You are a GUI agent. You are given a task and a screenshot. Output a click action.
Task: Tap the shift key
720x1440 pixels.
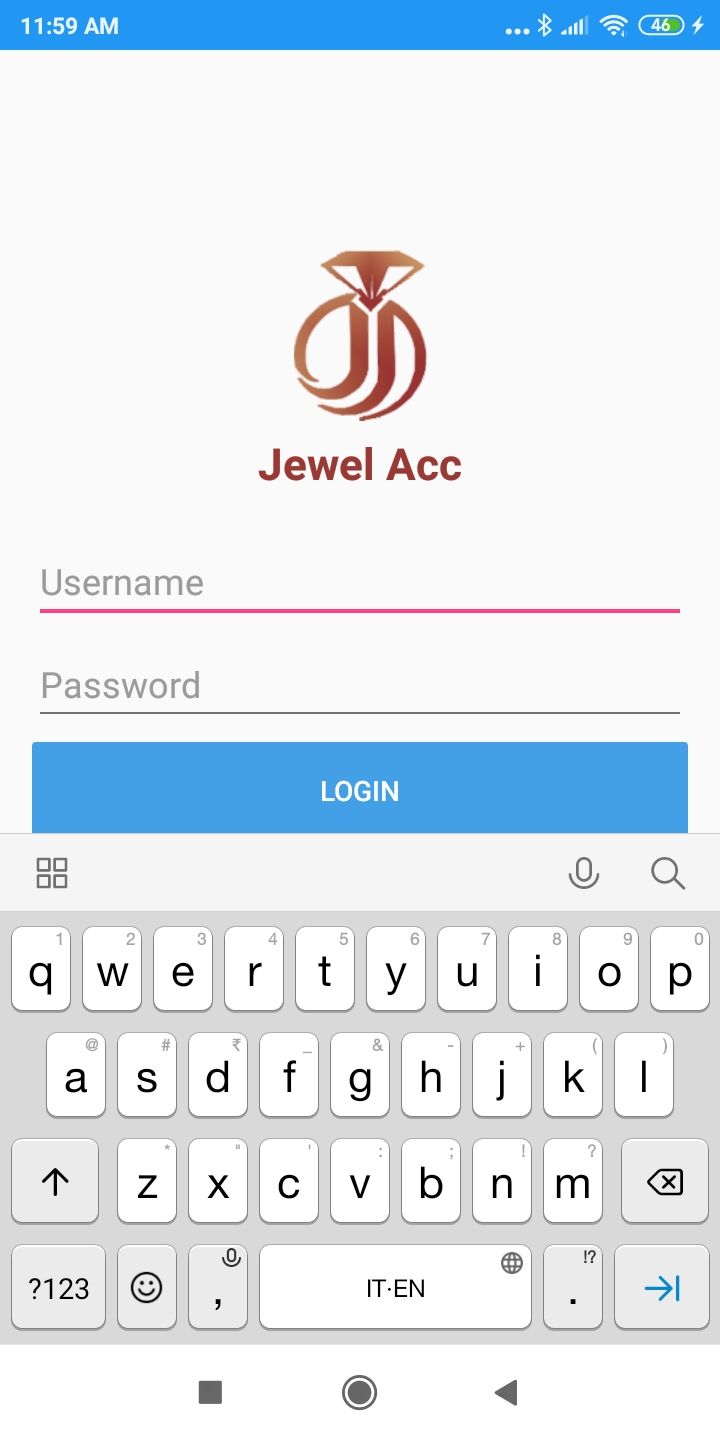pyautogui.click(x=55, y=1184)
